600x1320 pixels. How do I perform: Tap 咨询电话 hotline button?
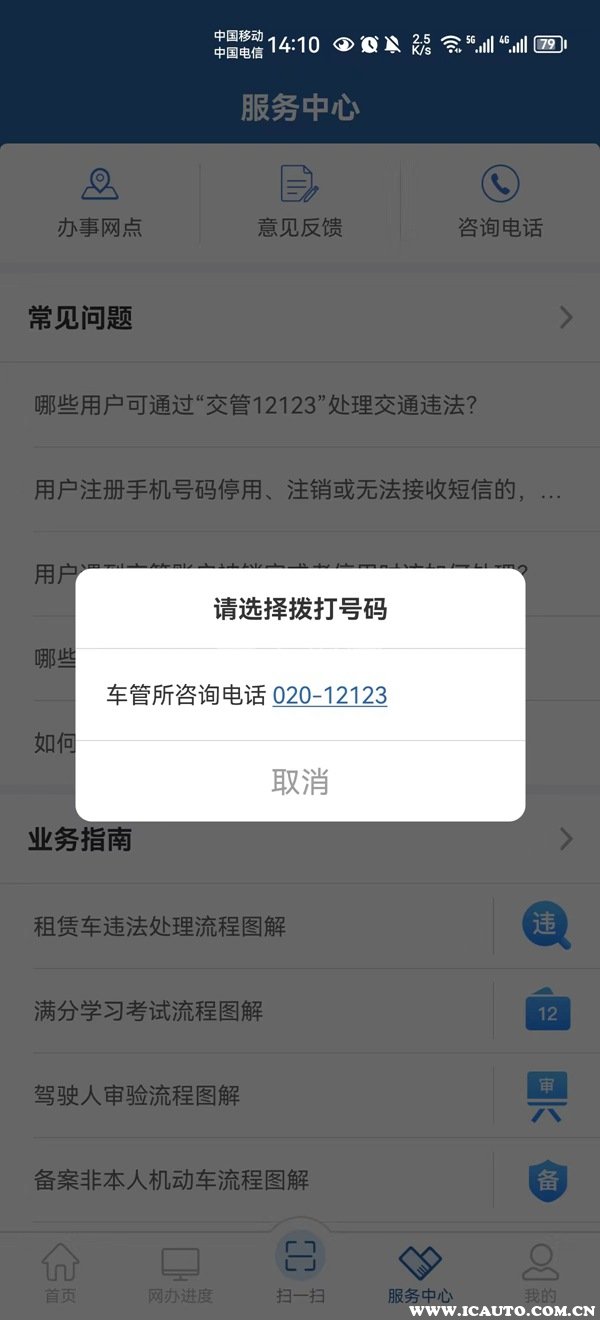coord(500,203)
